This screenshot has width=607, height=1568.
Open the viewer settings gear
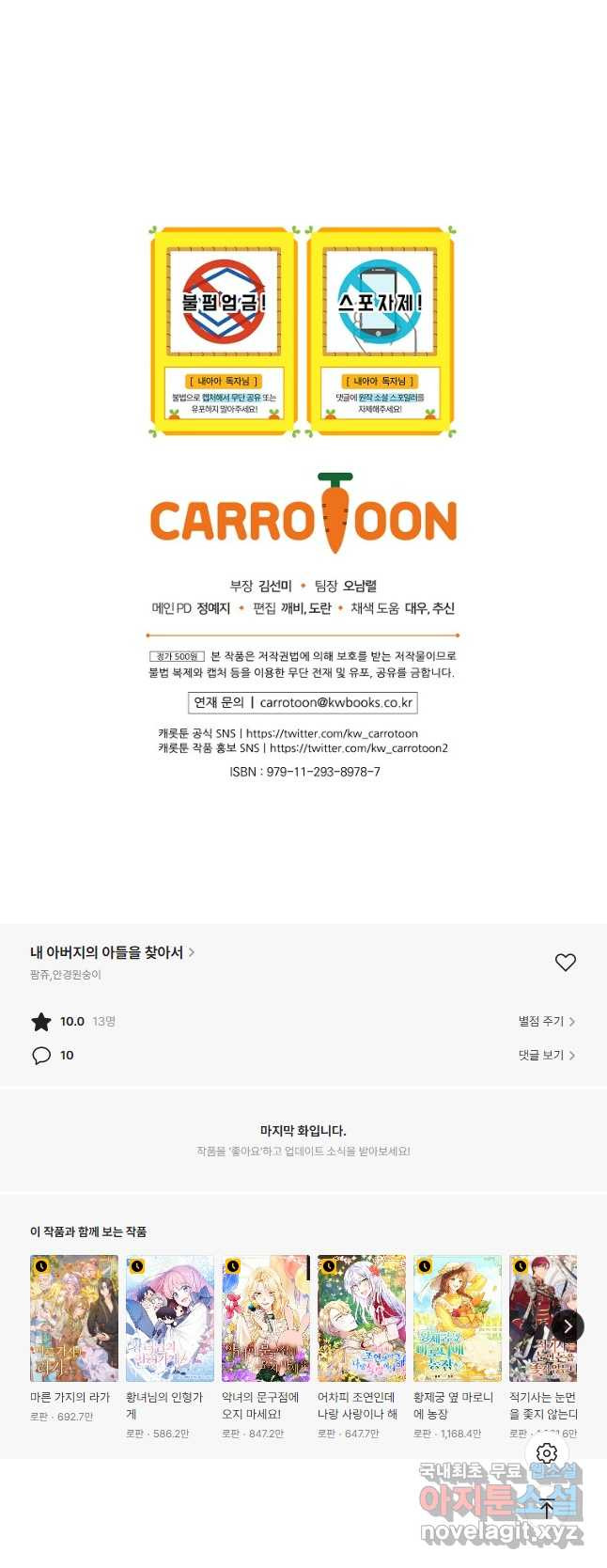547,1453
